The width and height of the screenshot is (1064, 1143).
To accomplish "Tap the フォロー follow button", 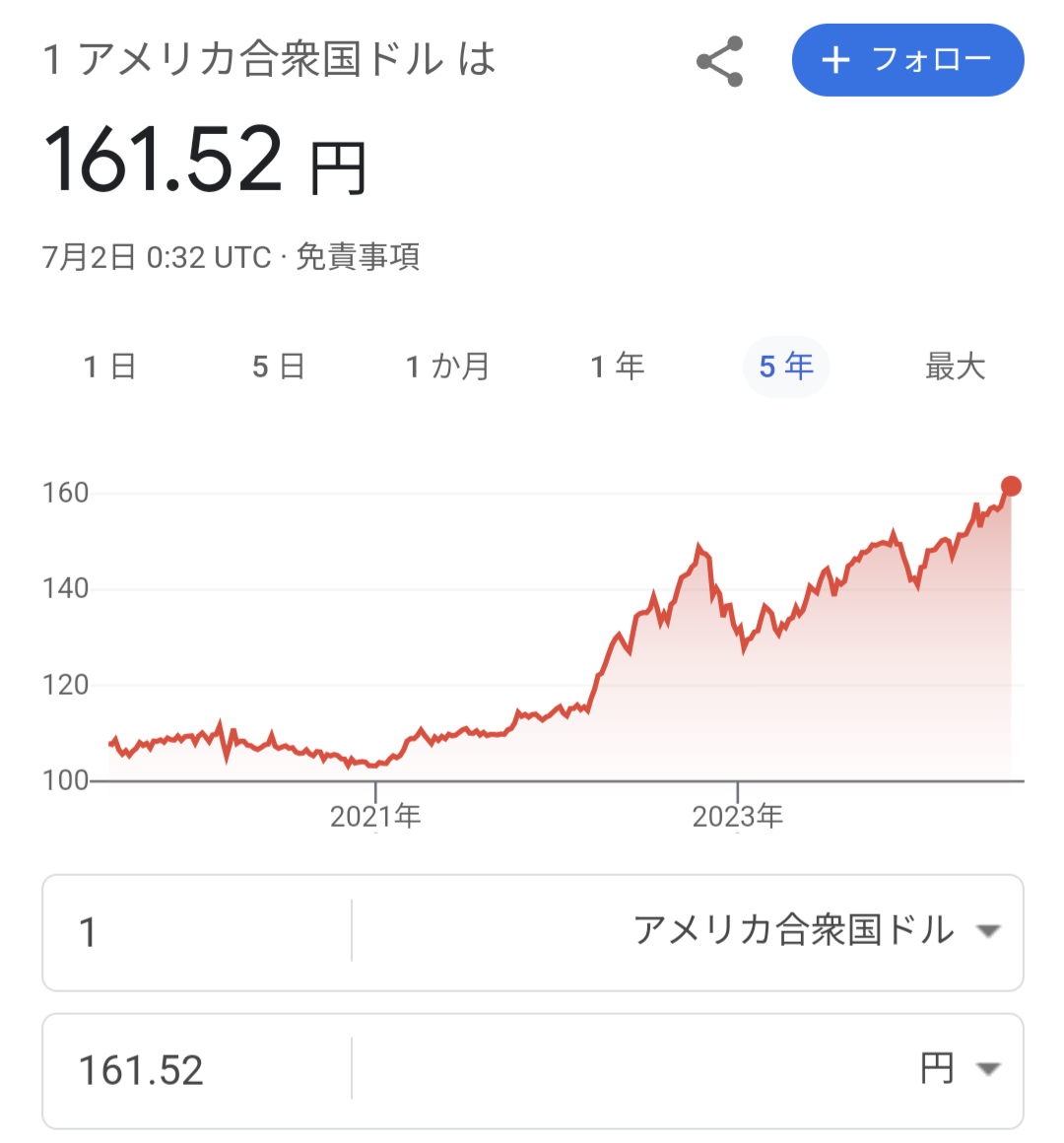I will (x=907, y=60).
